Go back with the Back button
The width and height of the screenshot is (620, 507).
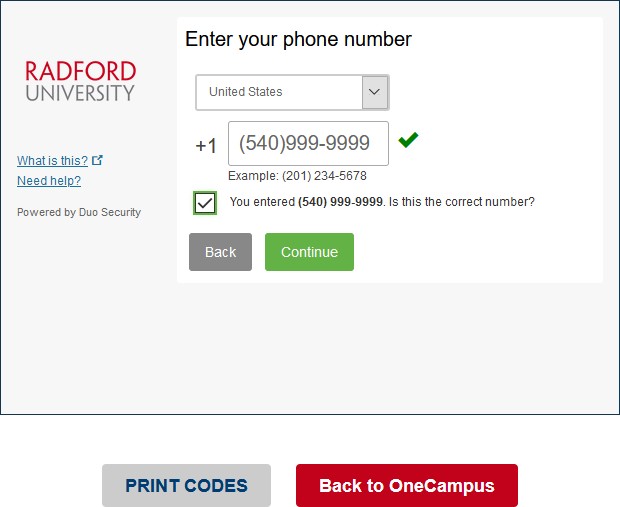220,252
